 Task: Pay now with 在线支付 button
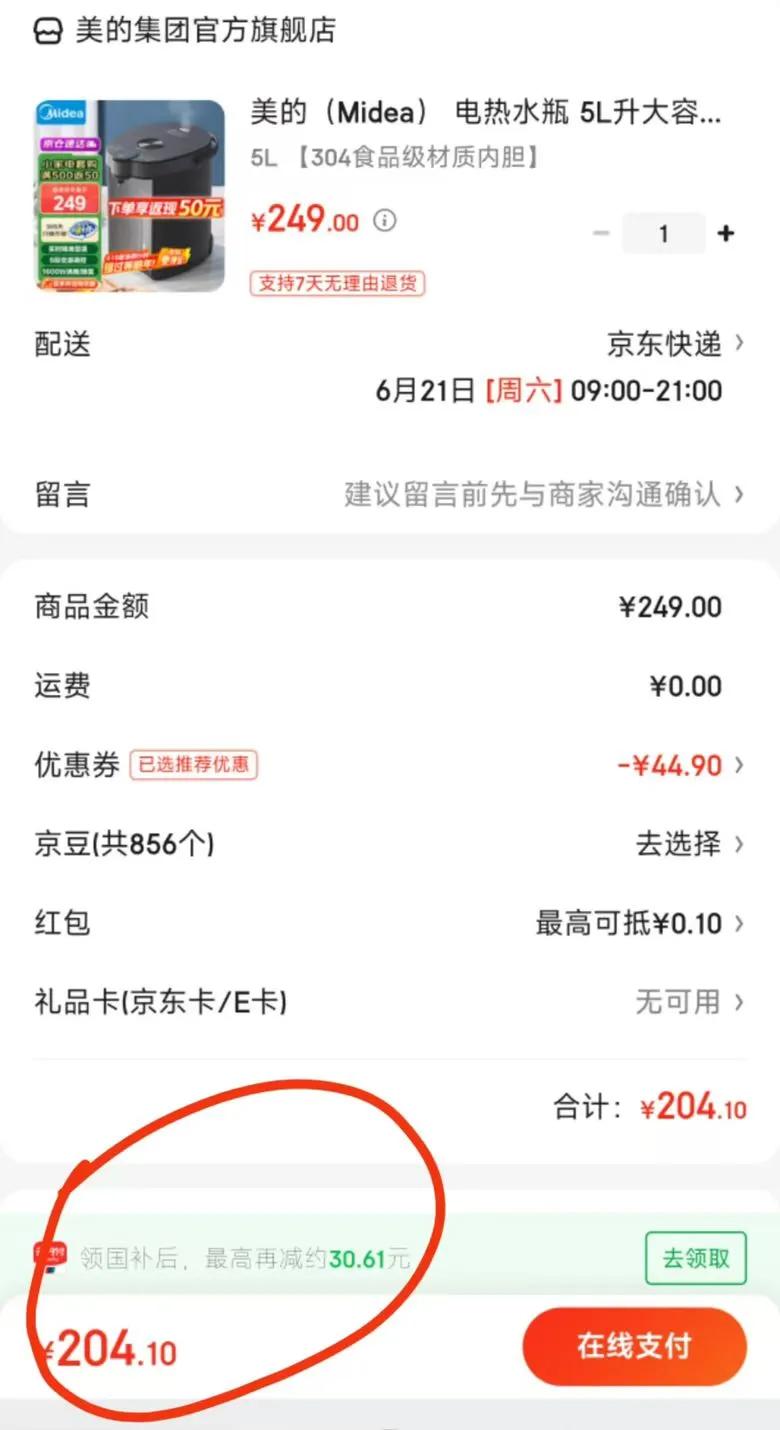(634, 1346)
